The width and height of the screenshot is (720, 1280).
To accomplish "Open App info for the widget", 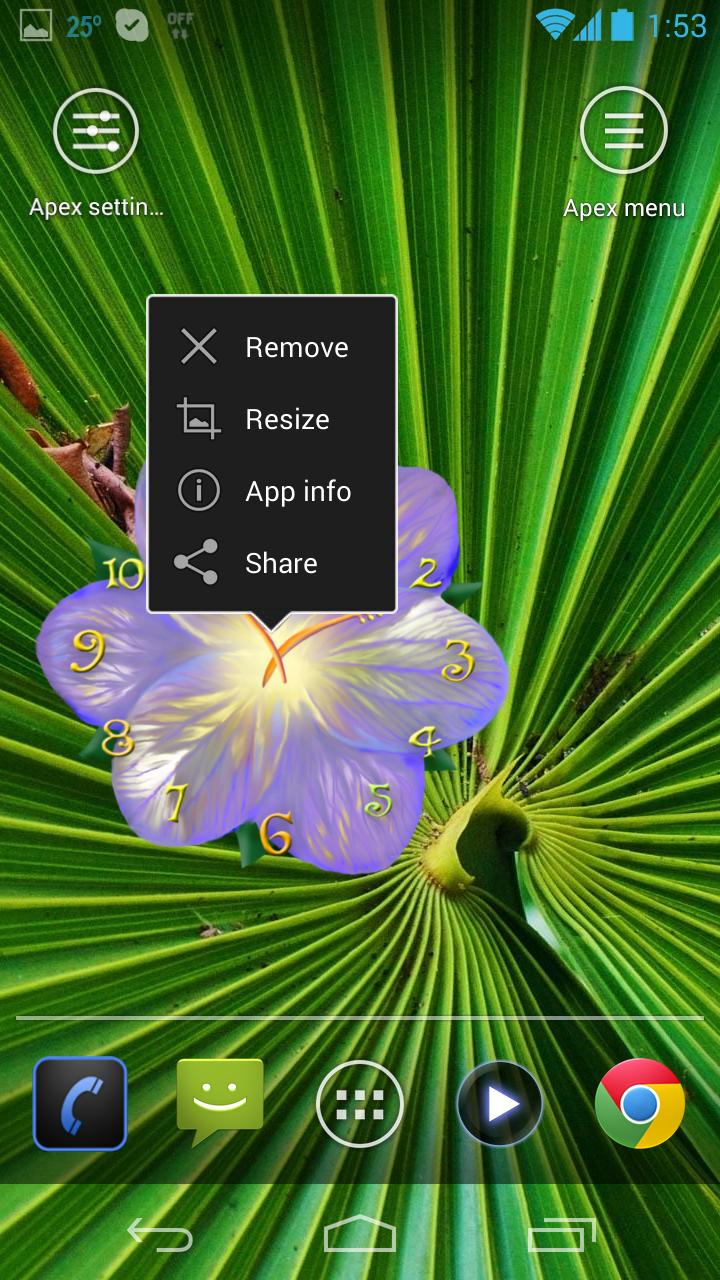I will [270, 492].
